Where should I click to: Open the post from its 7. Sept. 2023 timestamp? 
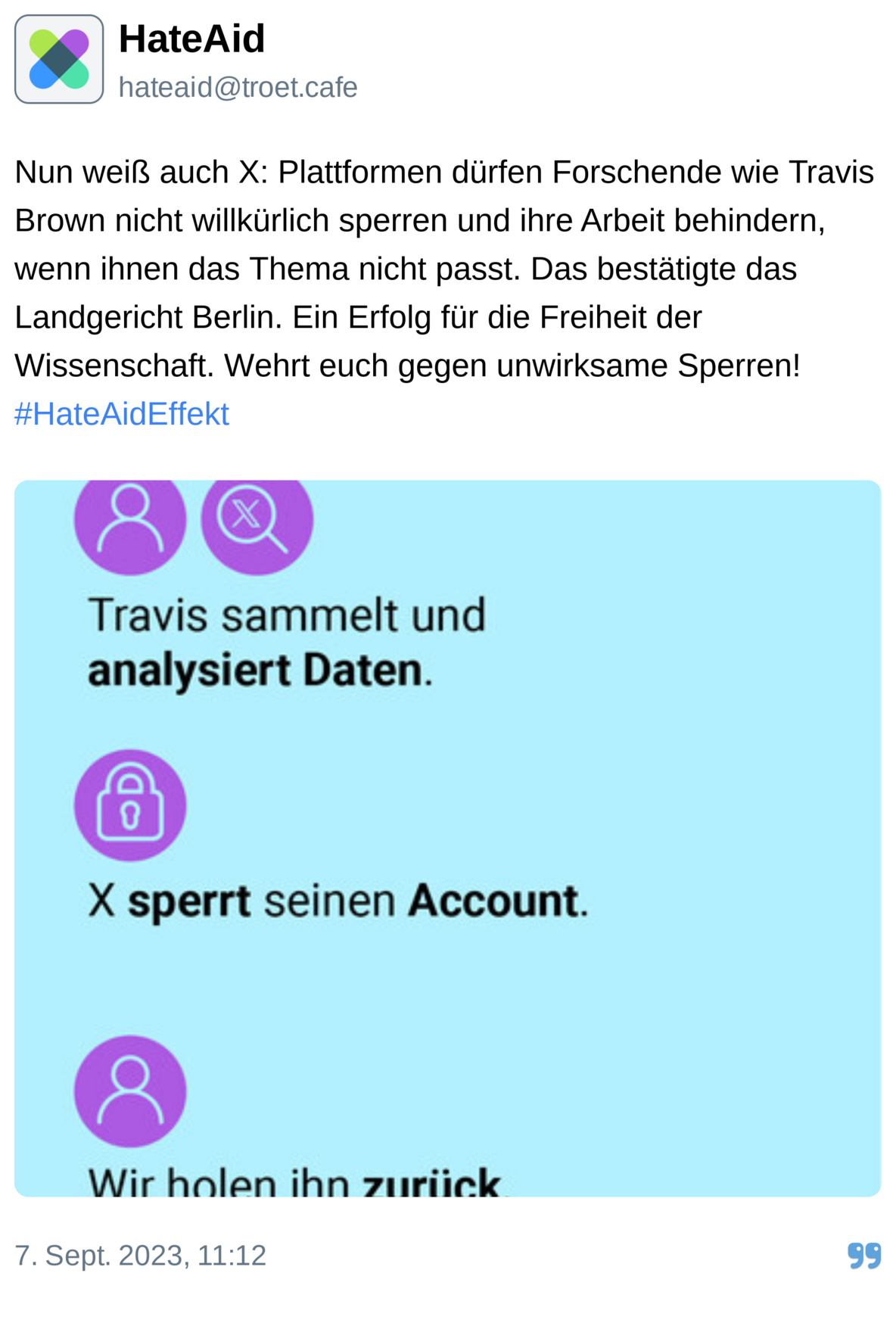[141, 1256]
